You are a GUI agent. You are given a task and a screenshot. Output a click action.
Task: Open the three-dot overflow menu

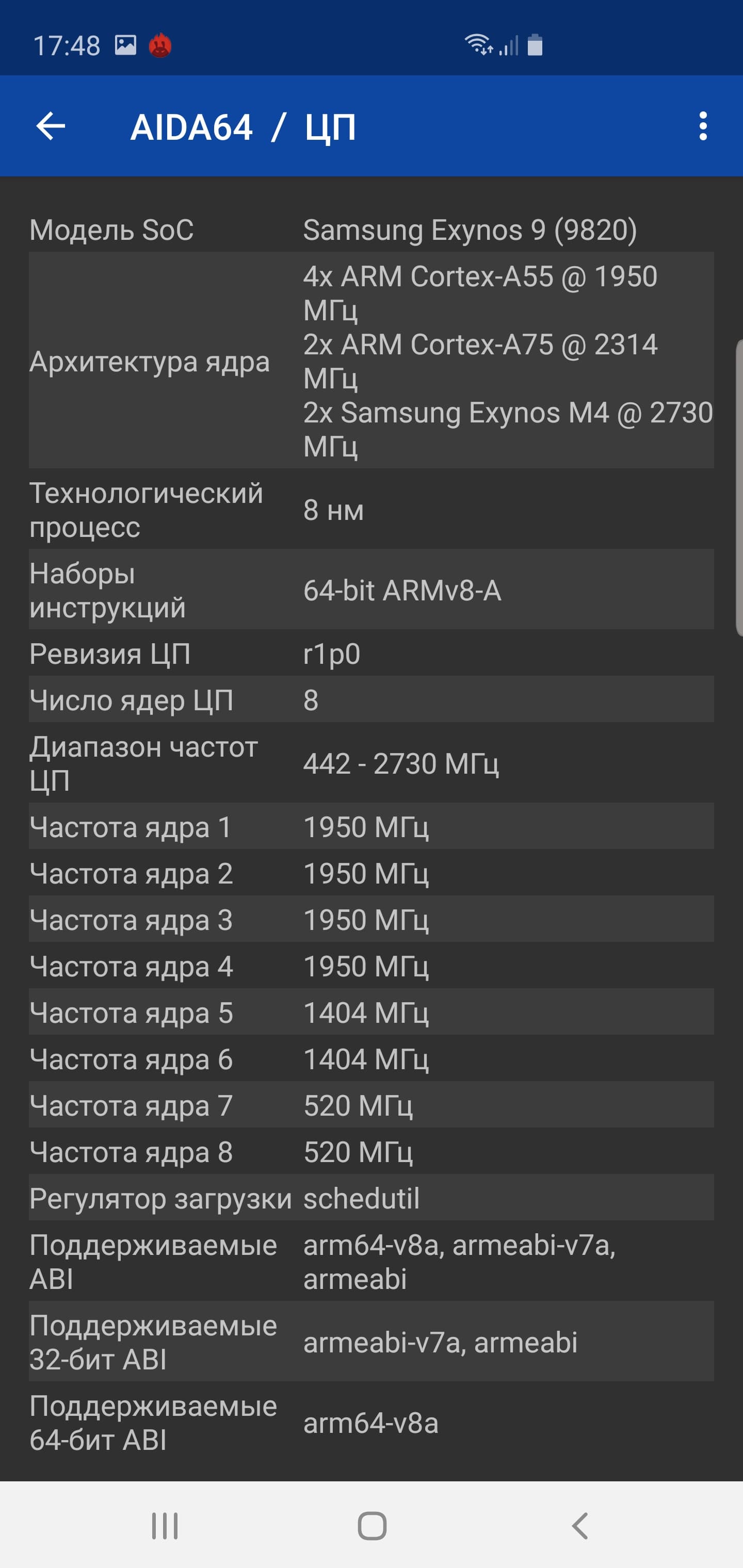(703, 126)
